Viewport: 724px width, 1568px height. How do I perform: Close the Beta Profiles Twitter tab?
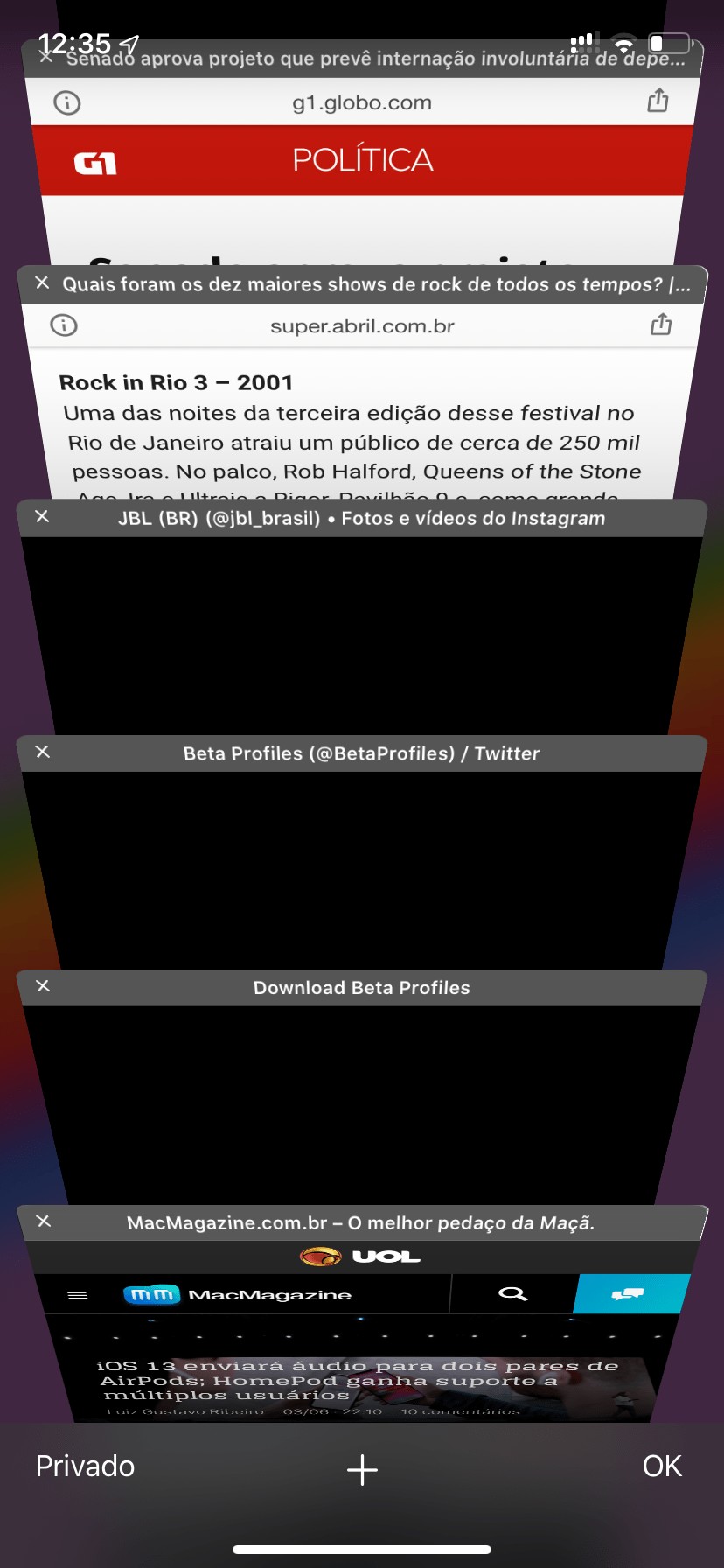[x=42, y=752]
